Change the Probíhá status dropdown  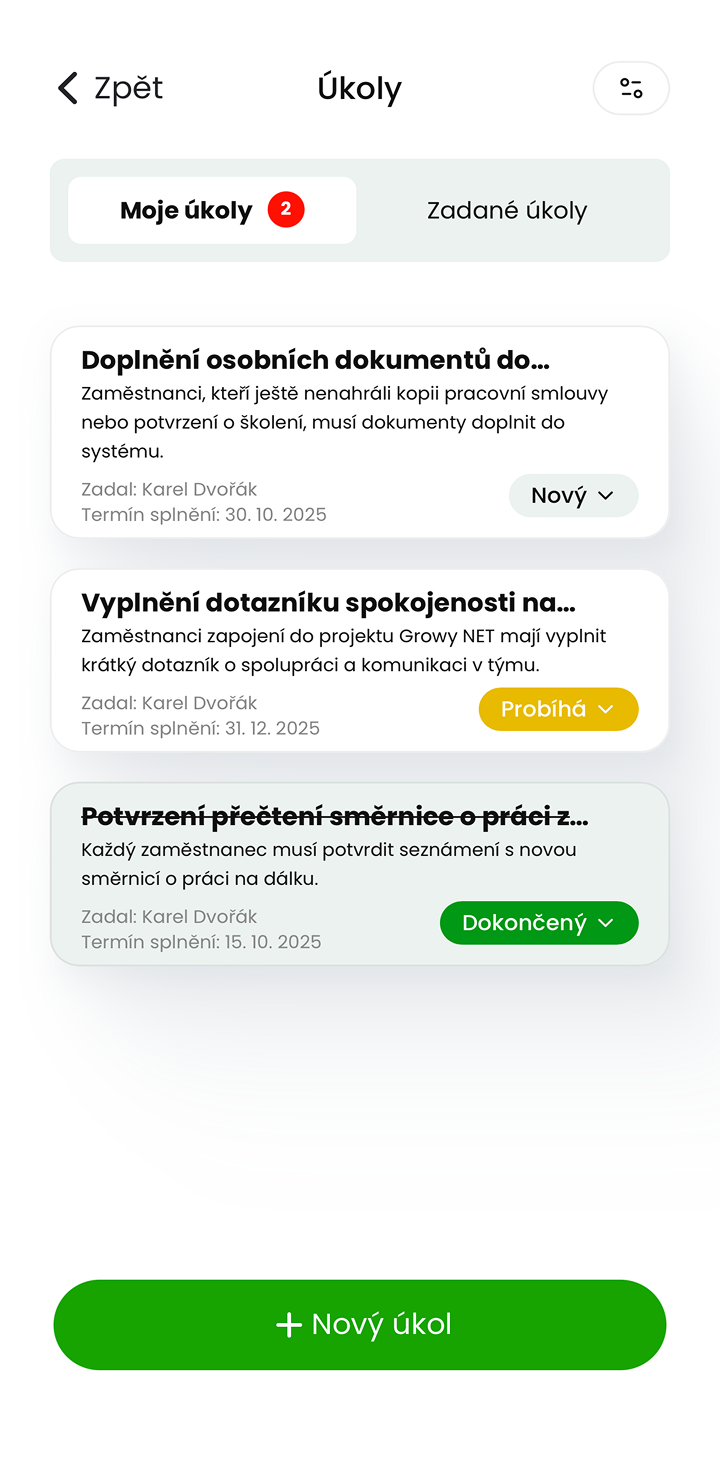coord(558,709)
